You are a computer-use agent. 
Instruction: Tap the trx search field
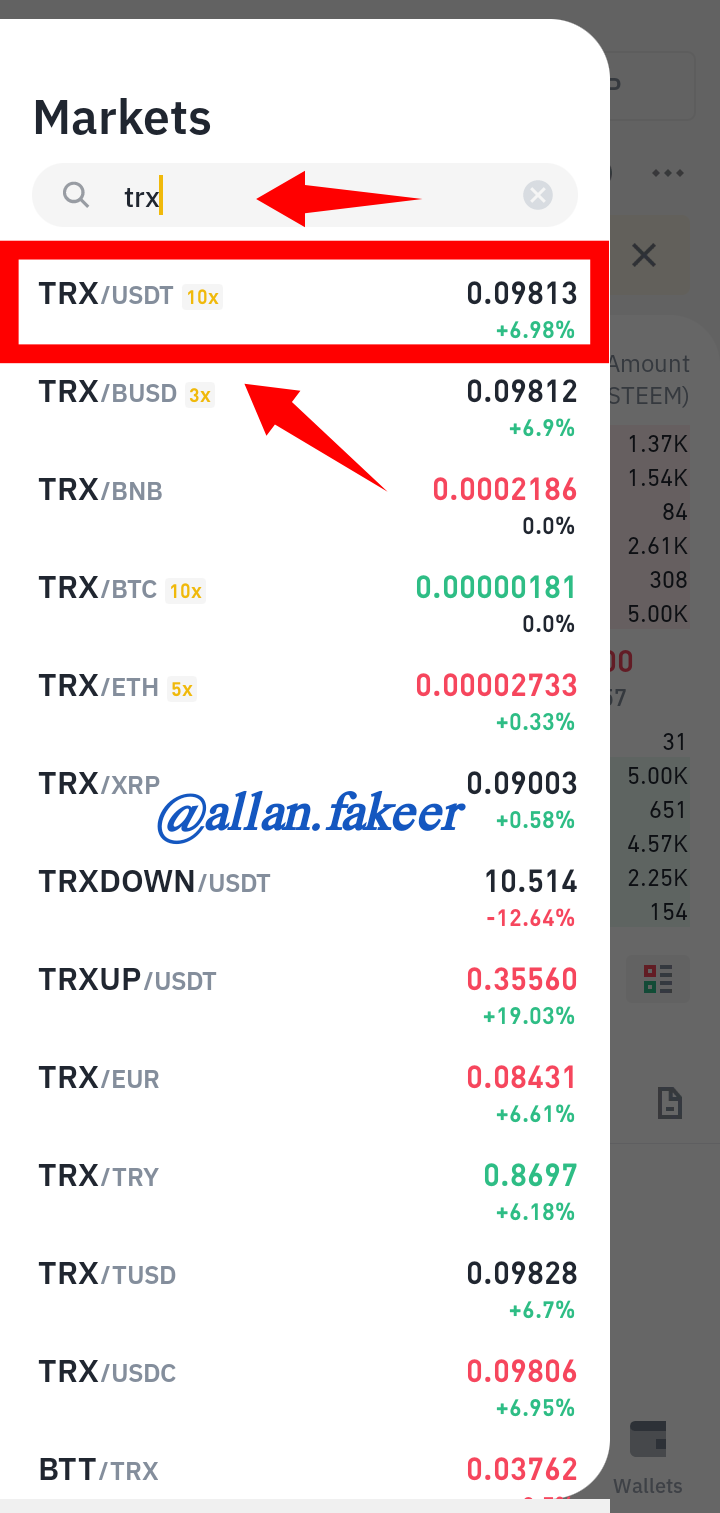click(x=304, y=195)
